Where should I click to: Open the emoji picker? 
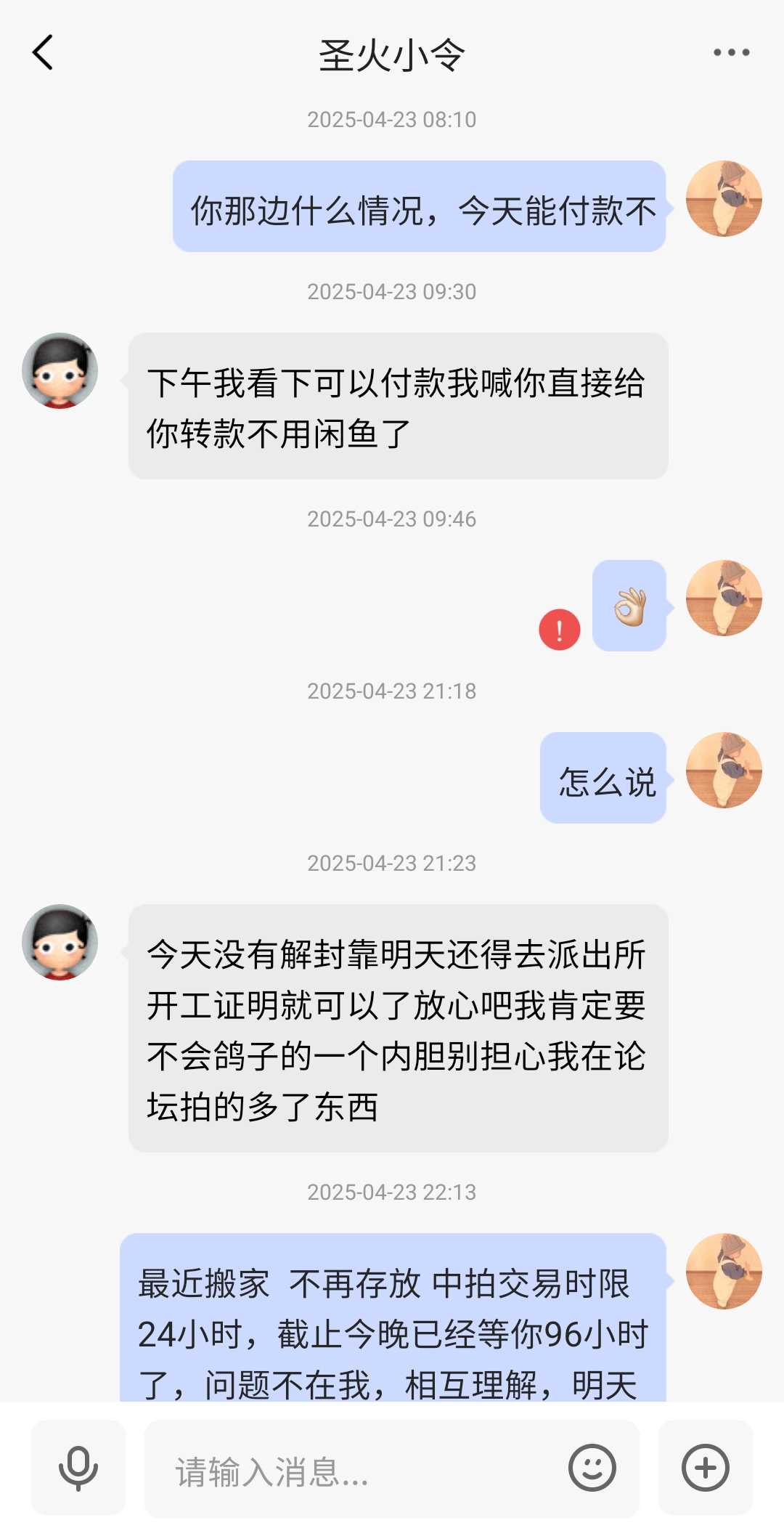592,1468
